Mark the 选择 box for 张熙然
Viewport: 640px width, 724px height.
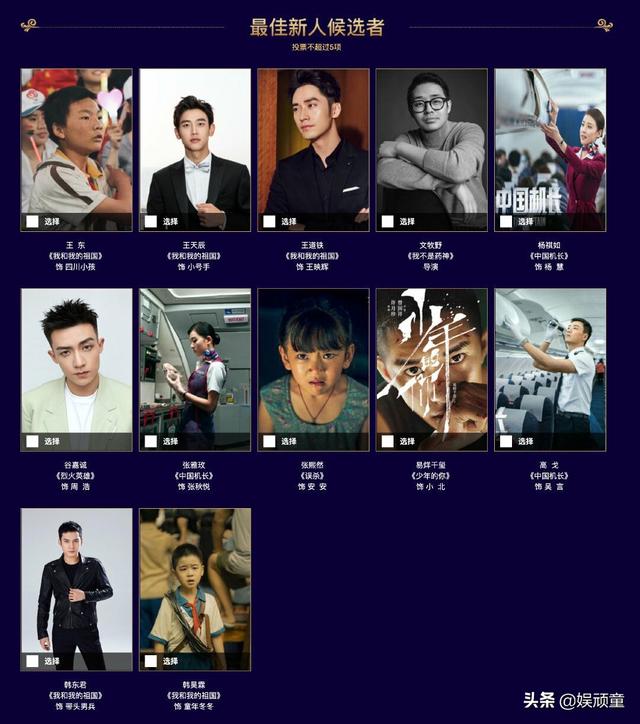click(x=269, y=441)
